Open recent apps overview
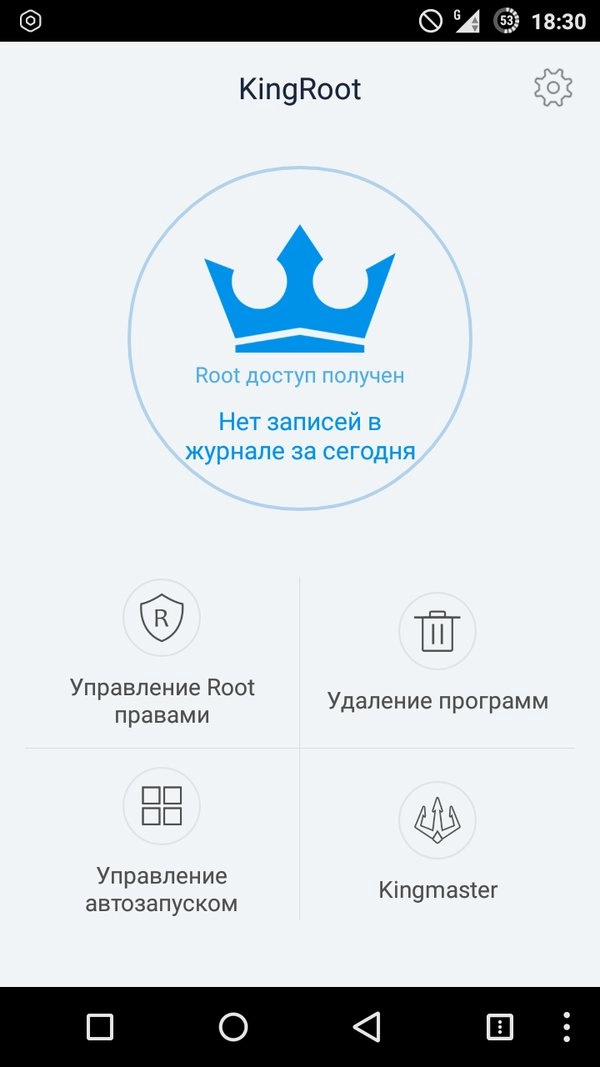 point(100,1026)
